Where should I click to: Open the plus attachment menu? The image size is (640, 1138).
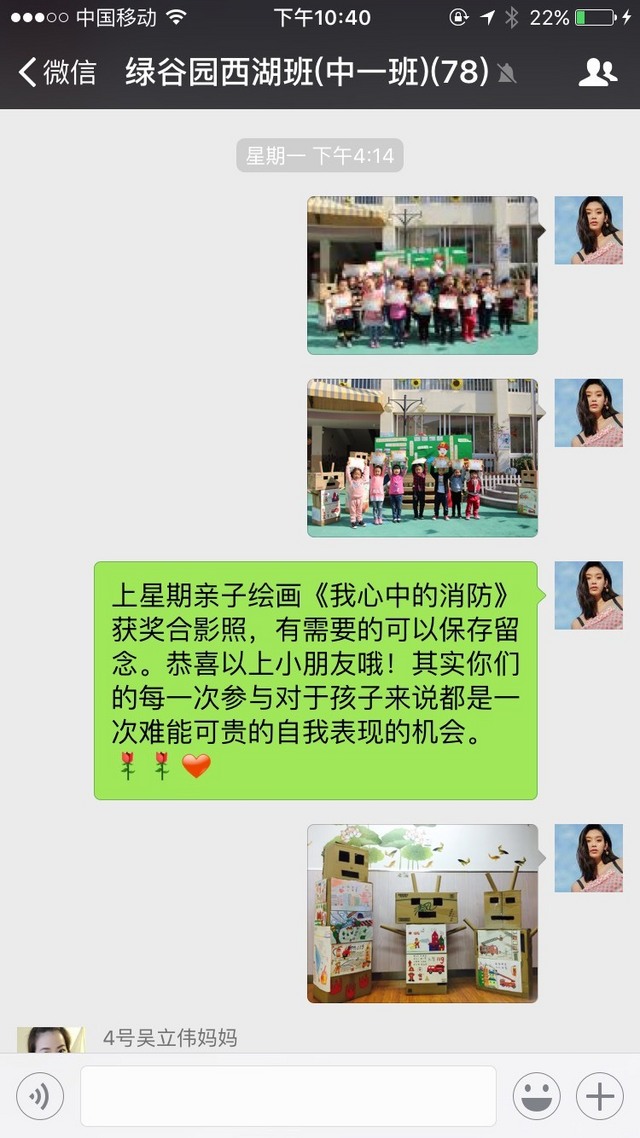click(x=599, y=1096)
